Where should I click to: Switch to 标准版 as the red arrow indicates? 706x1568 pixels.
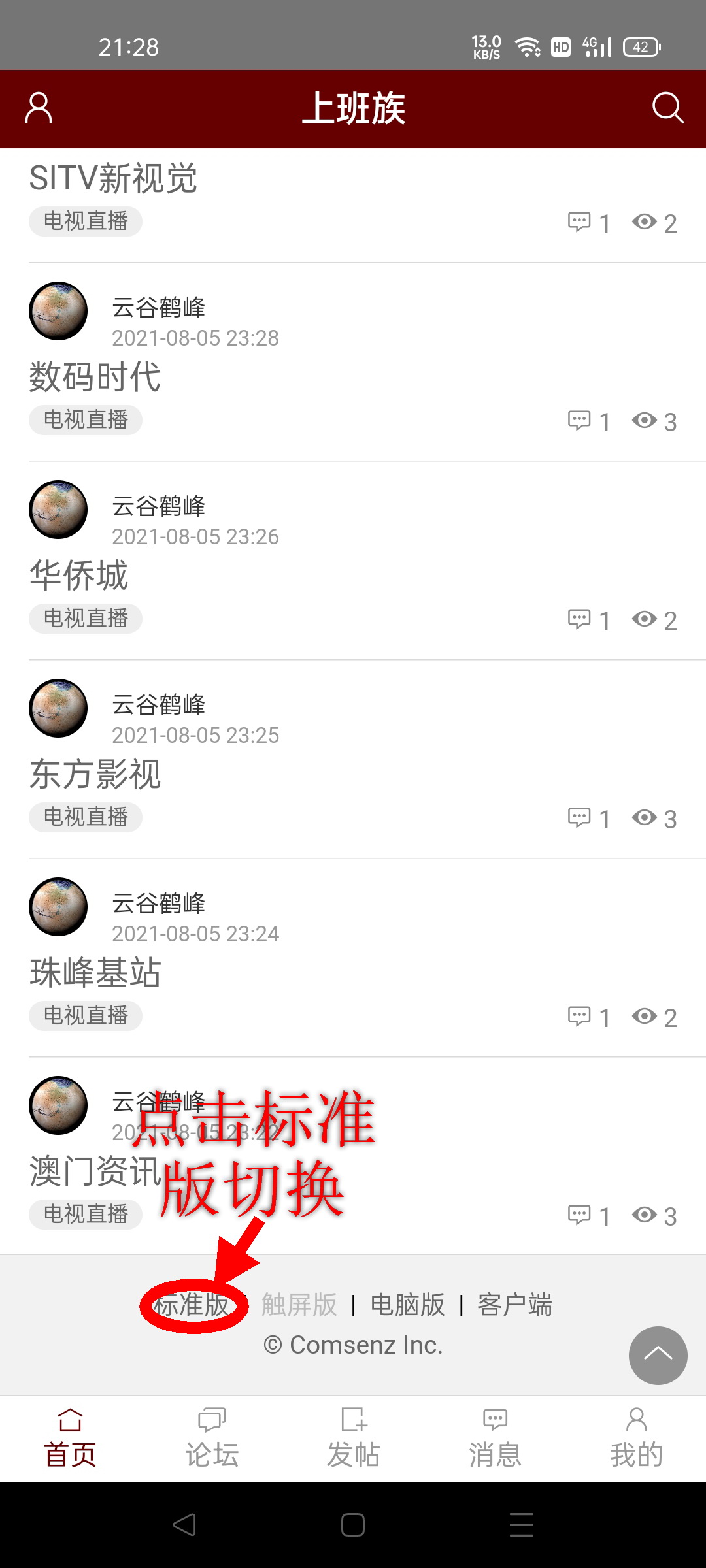coord(193,1305)
